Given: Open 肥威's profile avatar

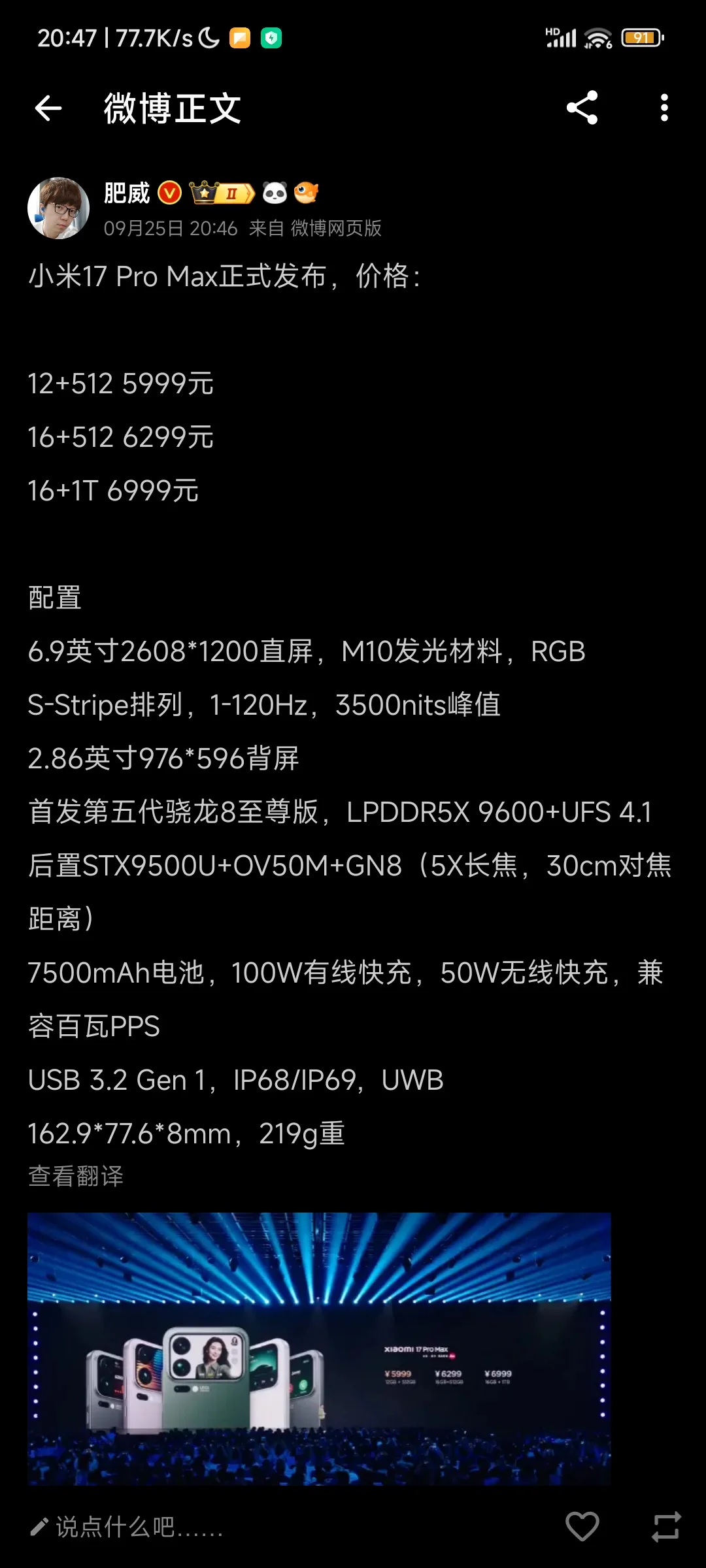Looking at the screenshot, I should [x=58, y=208].
